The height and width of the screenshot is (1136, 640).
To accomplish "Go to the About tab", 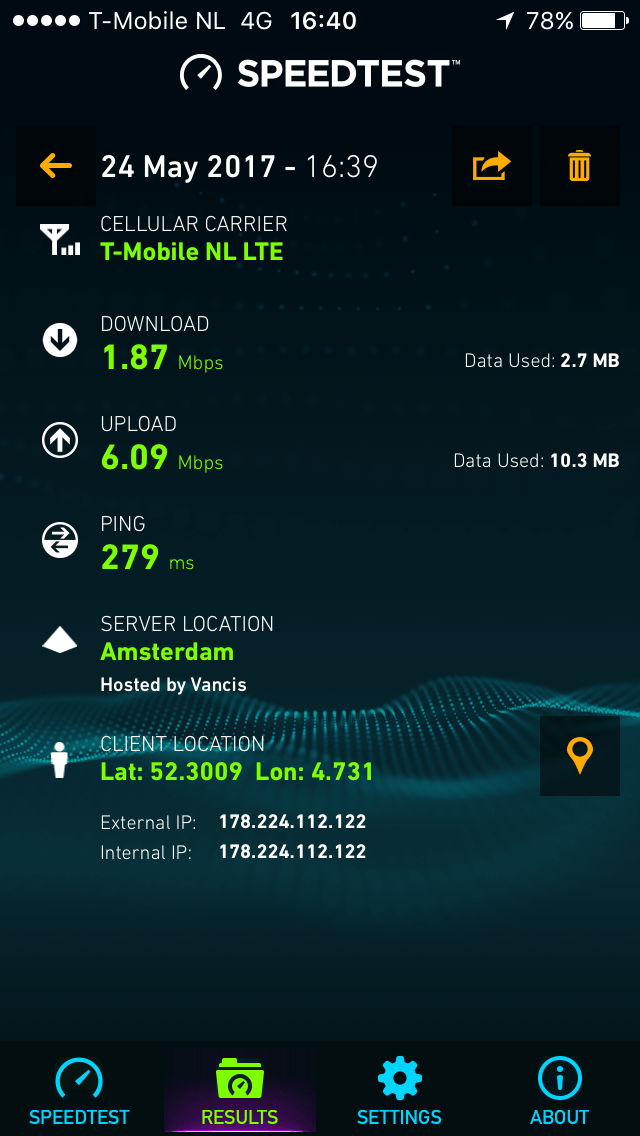I will [560, 1091].
